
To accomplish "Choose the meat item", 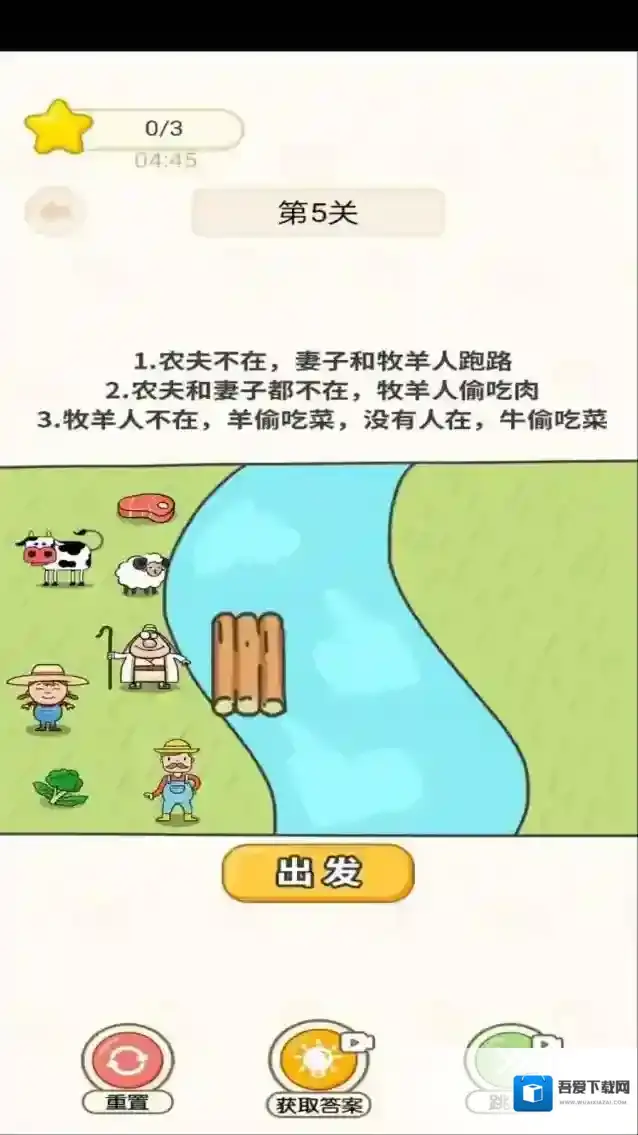I will click(x=146, y=507).
